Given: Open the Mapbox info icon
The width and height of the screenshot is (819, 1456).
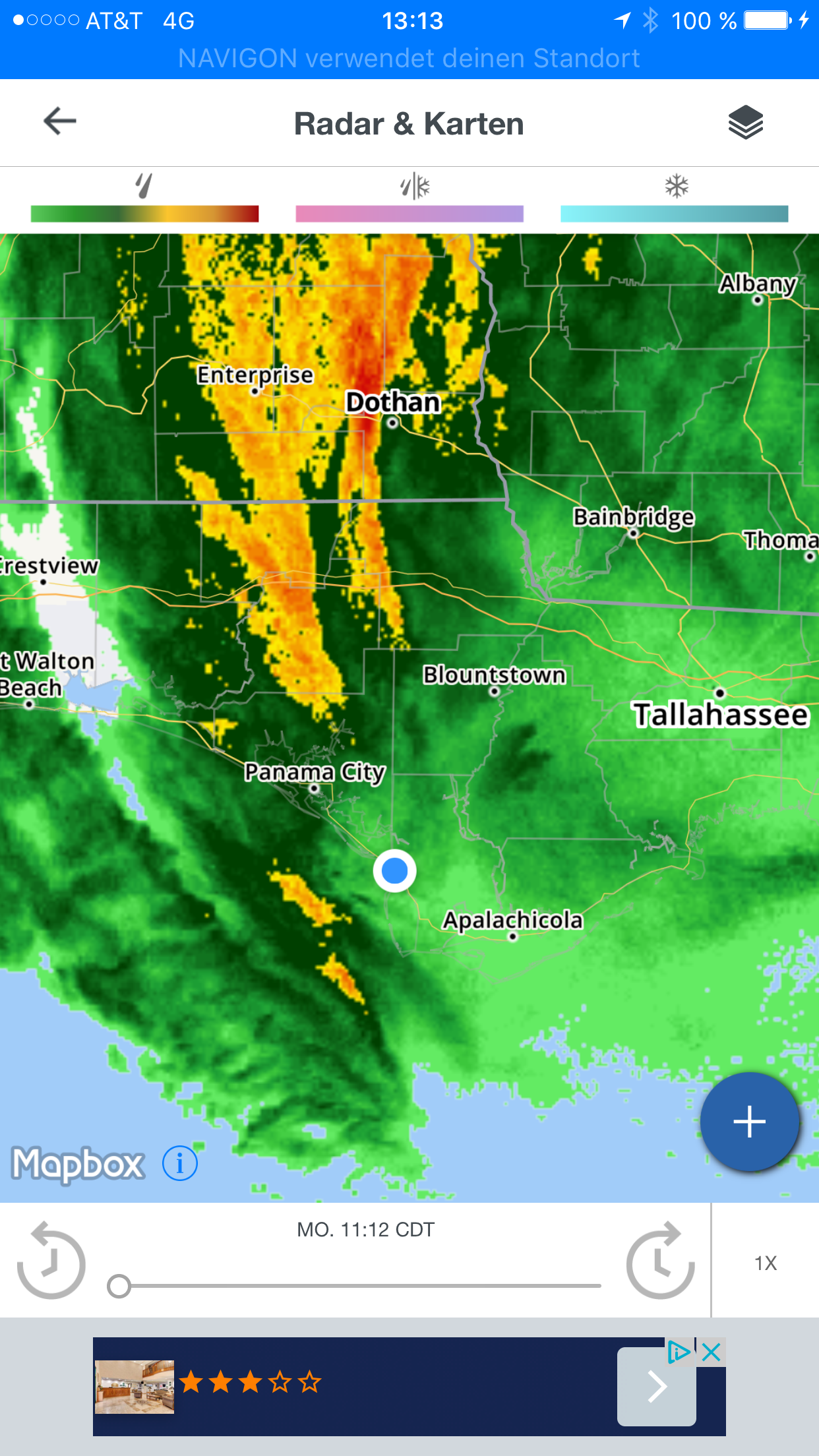Looking at the screenshot, I should [x=179, y=1163].
